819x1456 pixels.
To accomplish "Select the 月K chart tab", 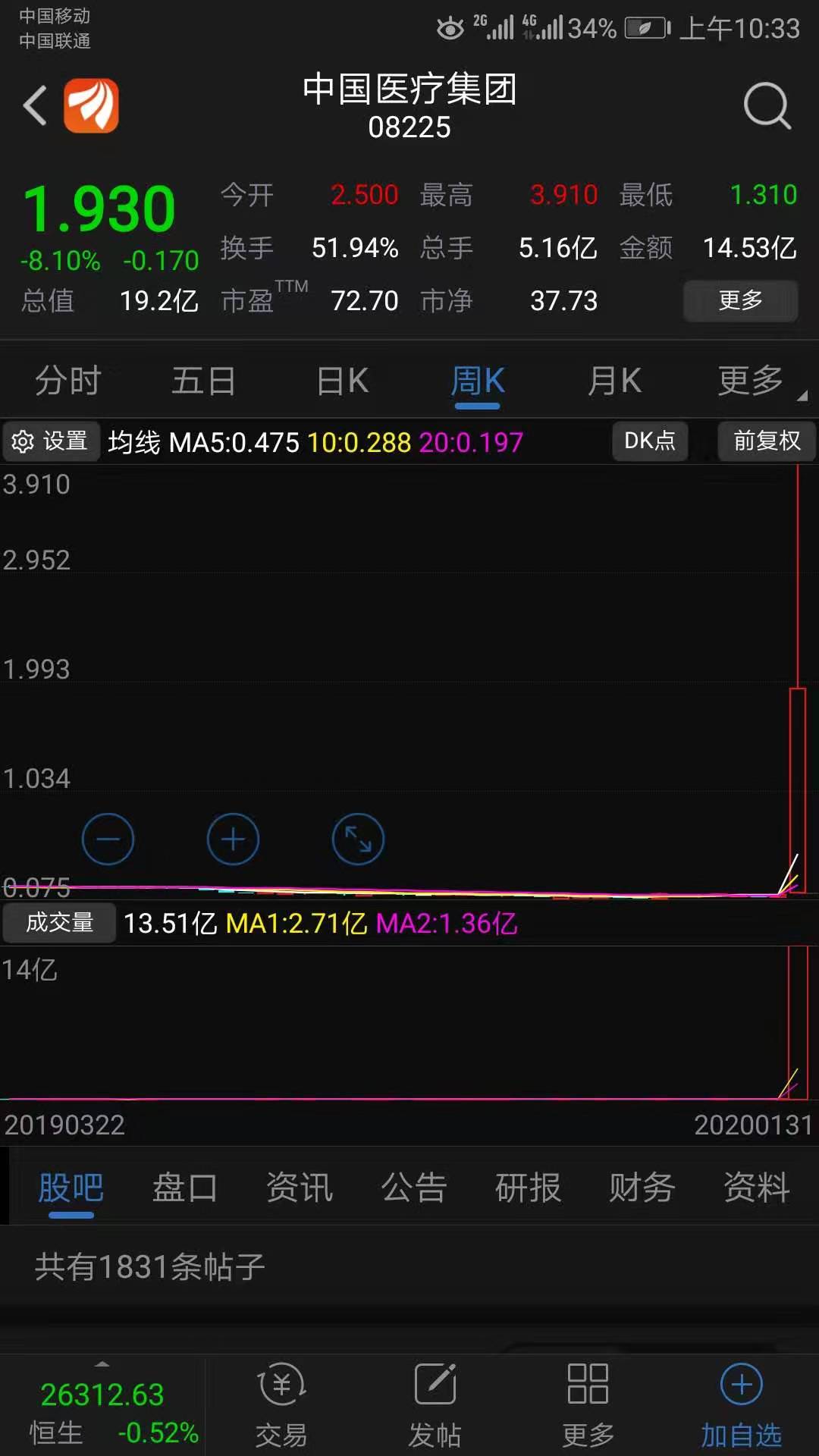I will tap(614, 381).
